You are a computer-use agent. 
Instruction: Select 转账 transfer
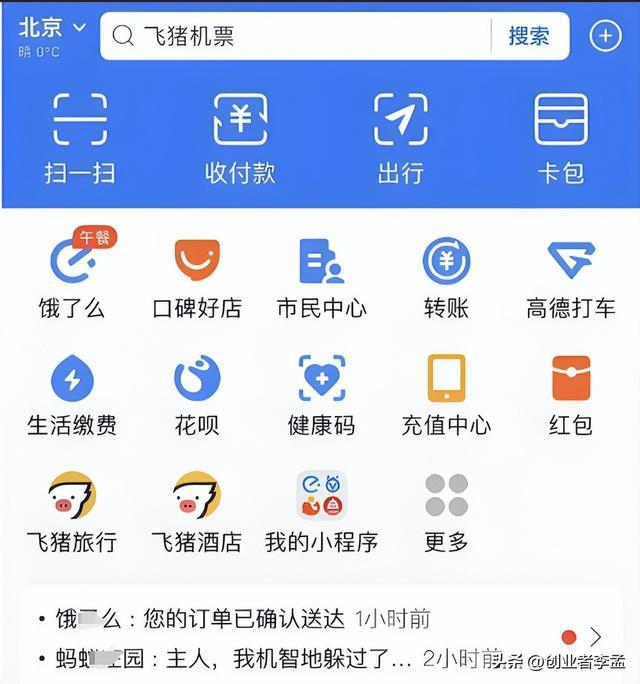point(446,278)
